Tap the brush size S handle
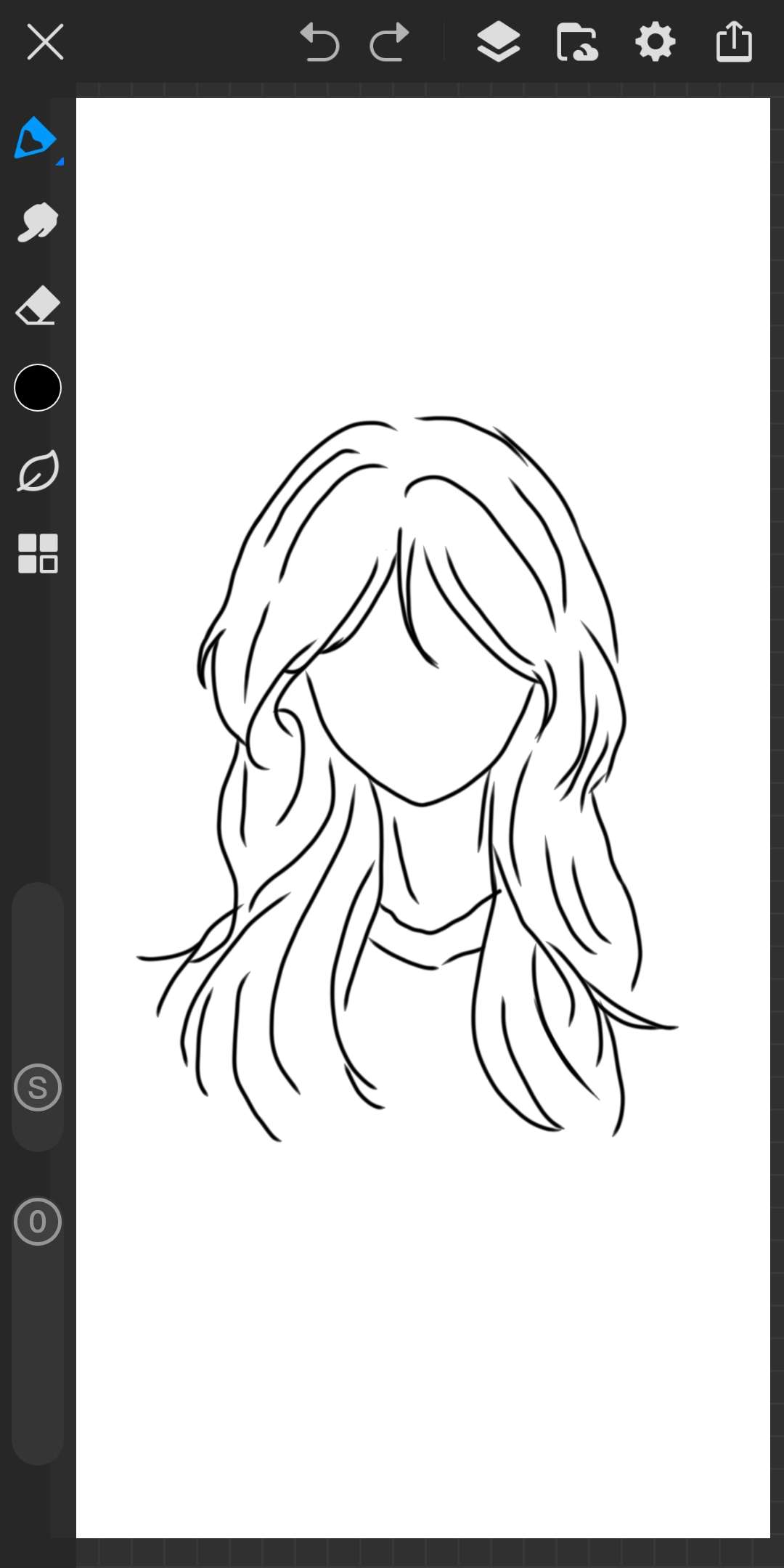The image size is (784, 1568). 38,1087
